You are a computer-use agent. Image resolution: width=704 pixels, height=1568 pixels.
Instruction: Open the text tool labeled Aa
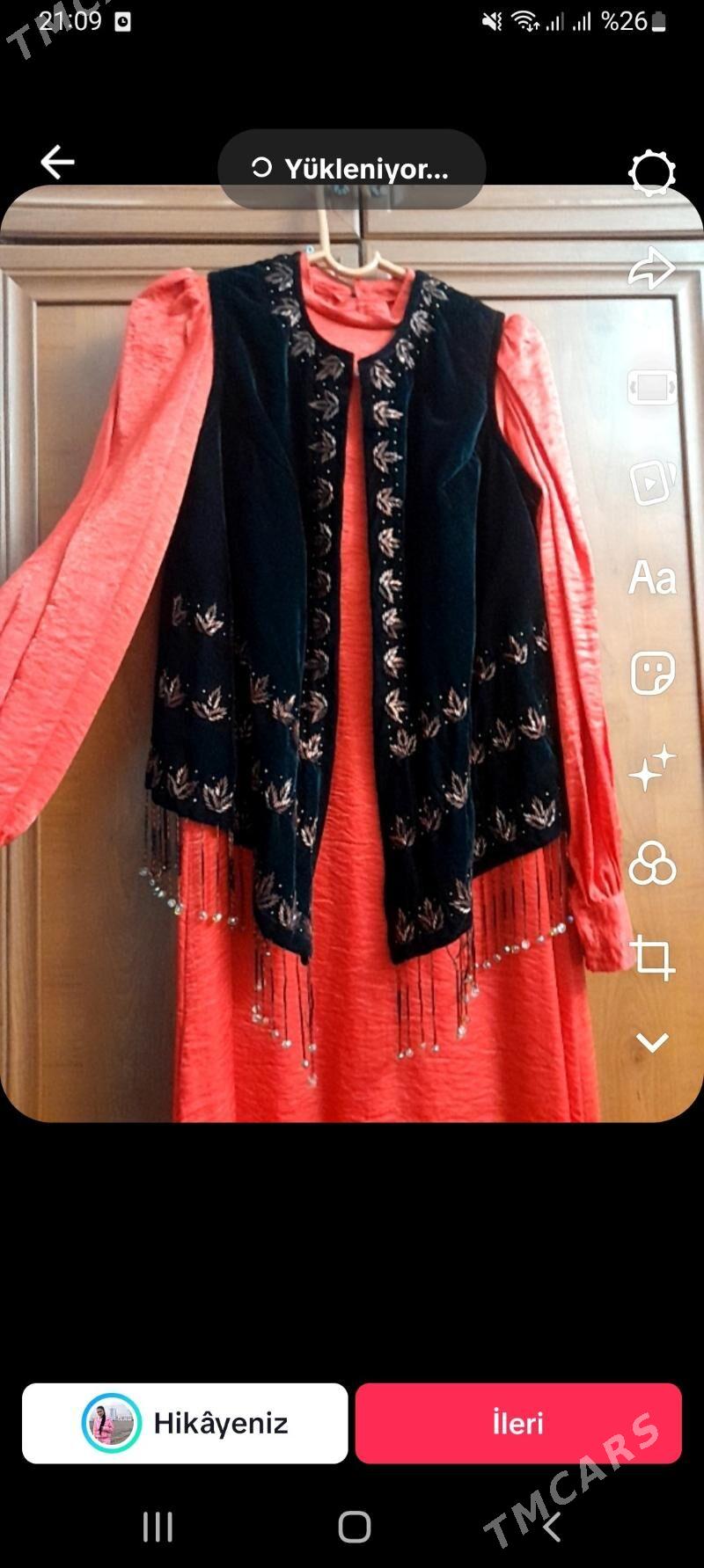click(x=652, y=578)
